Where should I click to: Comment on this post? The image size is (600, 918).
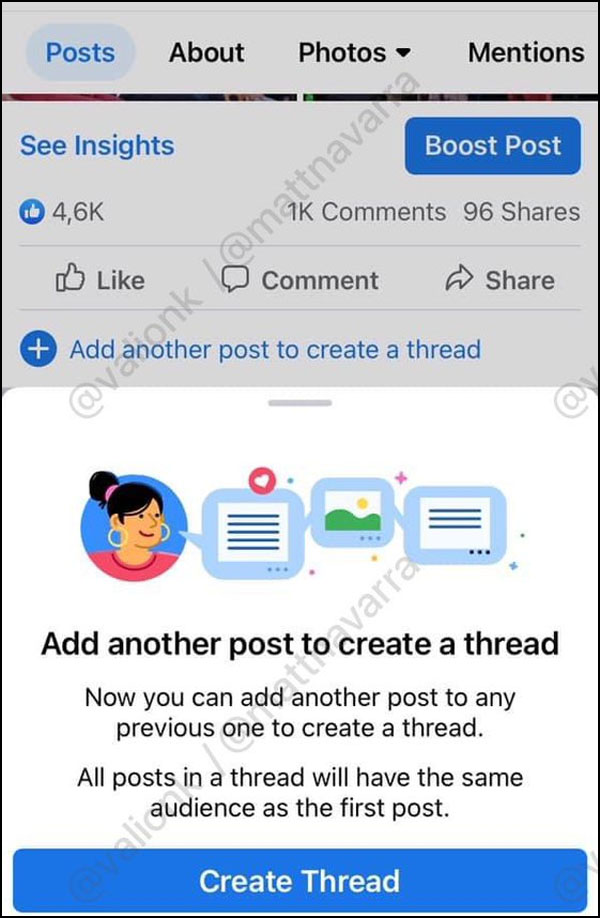[300, 280]
